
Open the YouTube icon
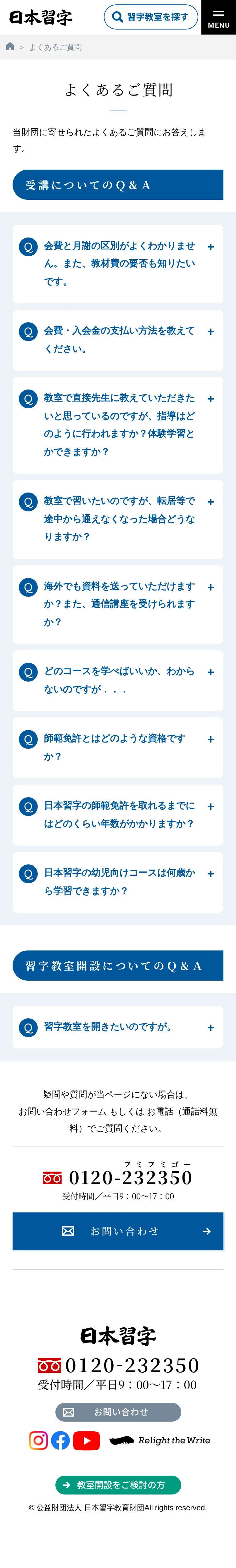point(87,1440)
